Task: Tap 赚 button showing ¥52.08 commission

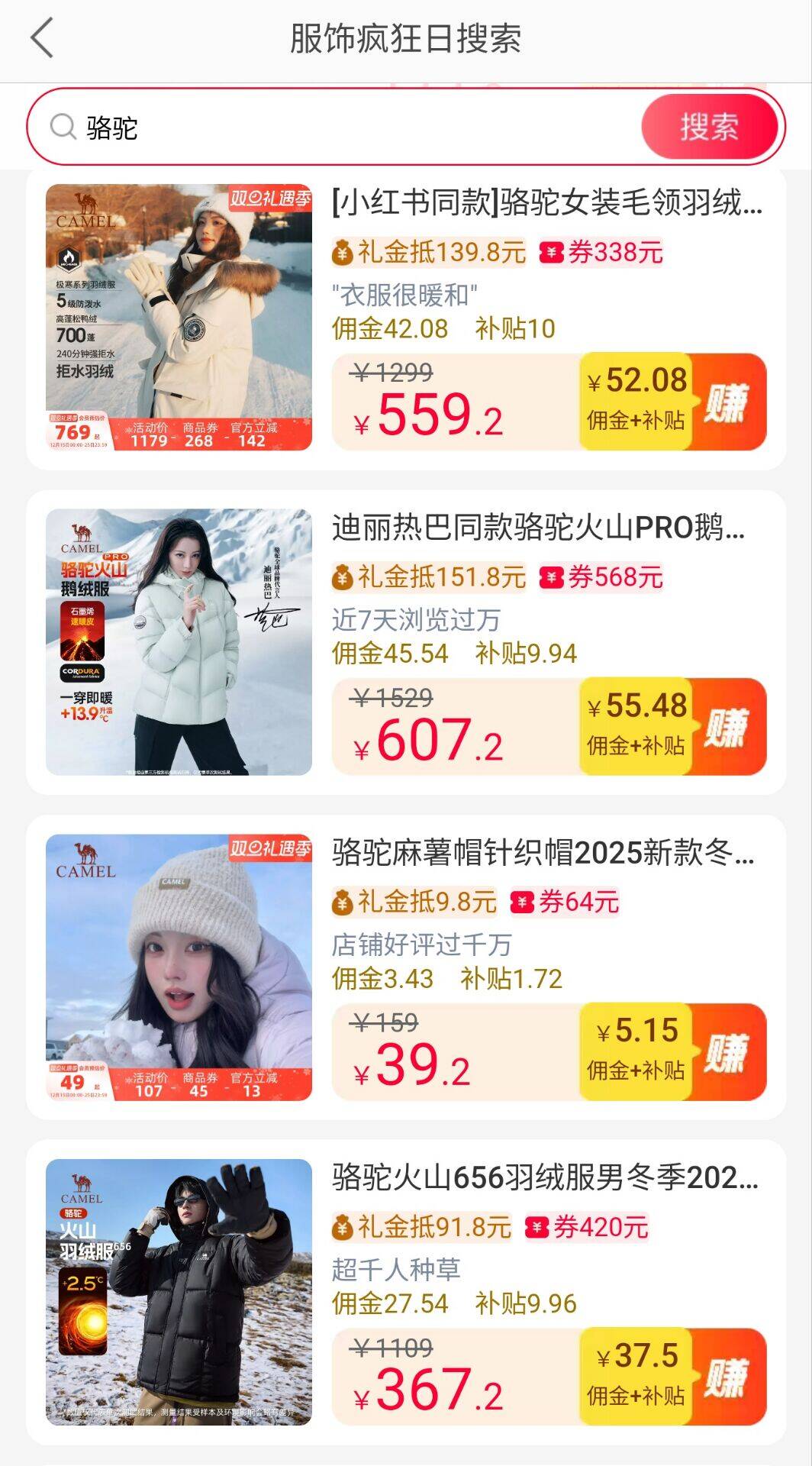Action: [x=672, y=402]
